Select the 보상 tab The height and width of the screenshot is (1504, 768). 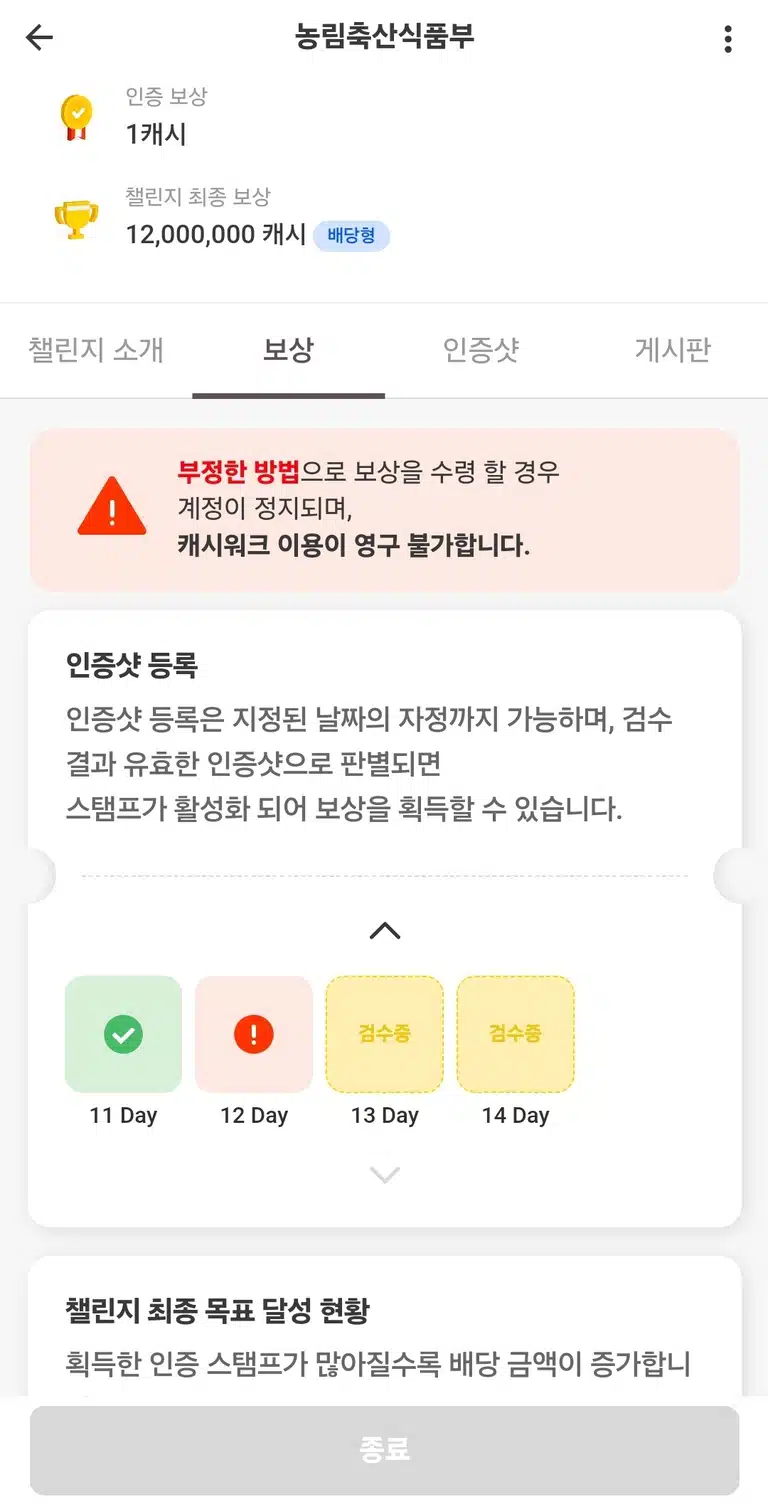288,350
